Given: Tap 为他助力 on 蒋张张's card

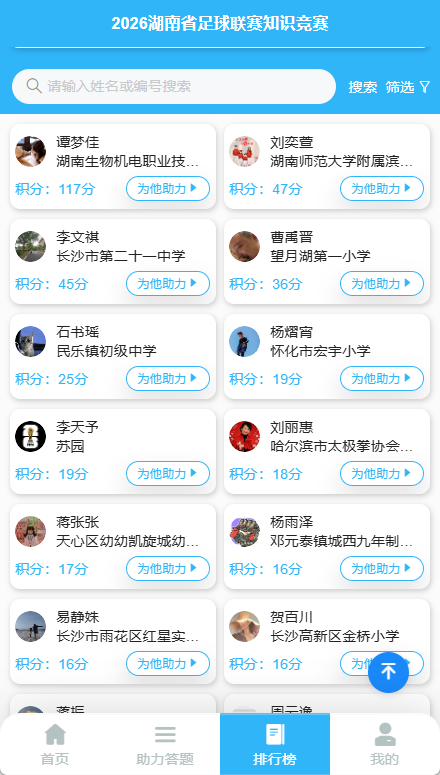Looking at the screenshot, I should 168,568.
